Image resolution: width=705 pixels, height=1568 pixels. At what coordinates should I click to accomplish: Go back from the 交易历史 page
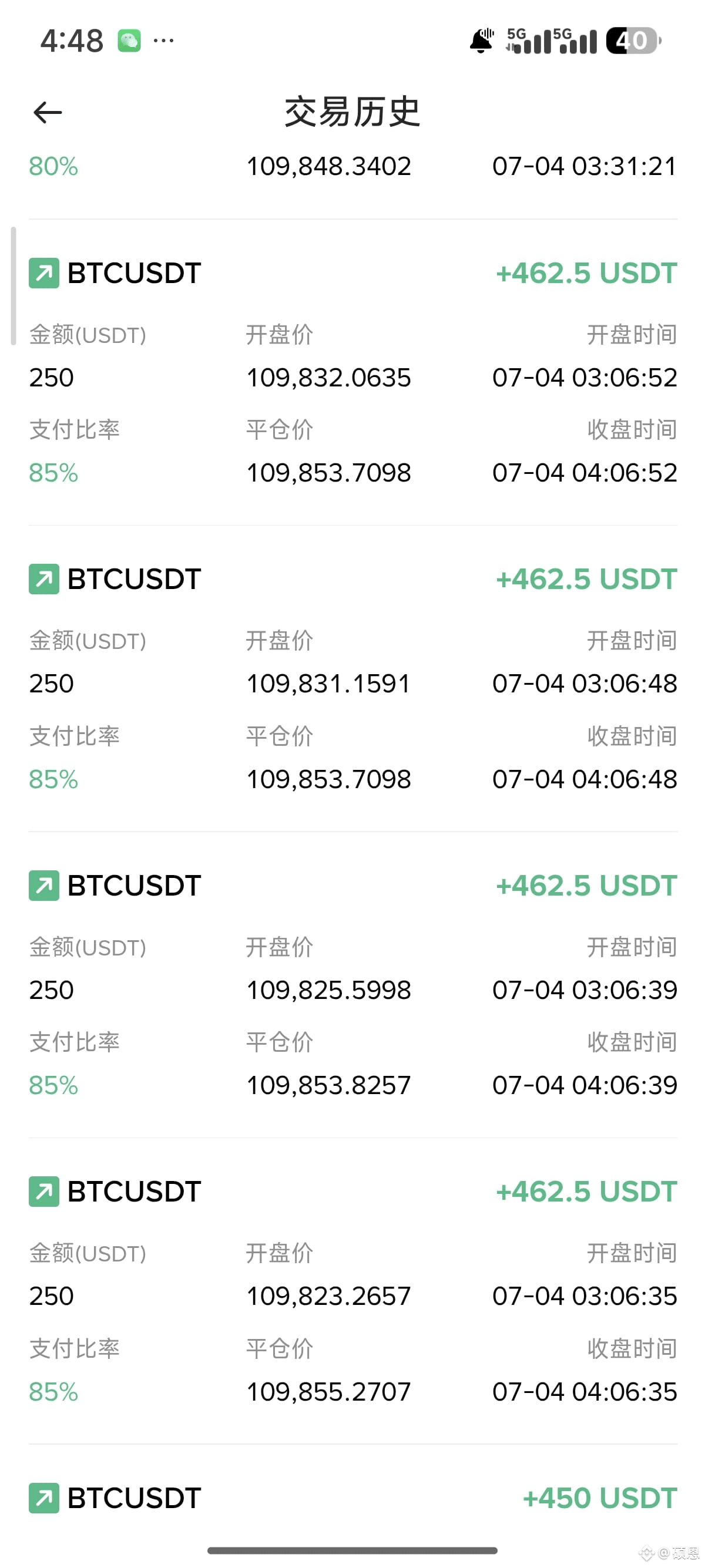pos(48,113)
